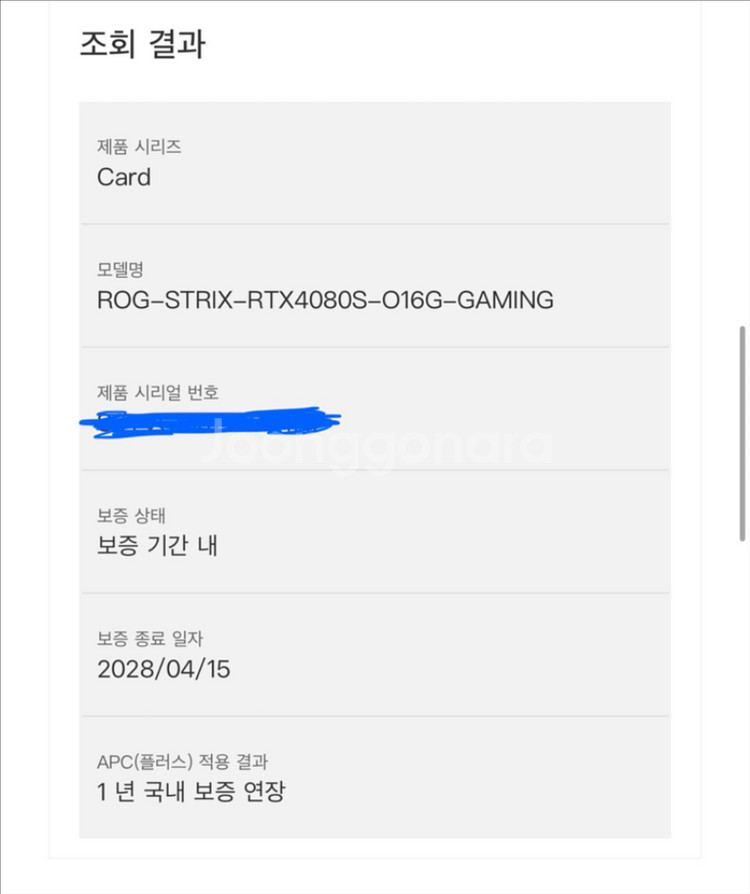Click the 보증 종료 일자 info row
750x894 pixels.
(375, 653)
